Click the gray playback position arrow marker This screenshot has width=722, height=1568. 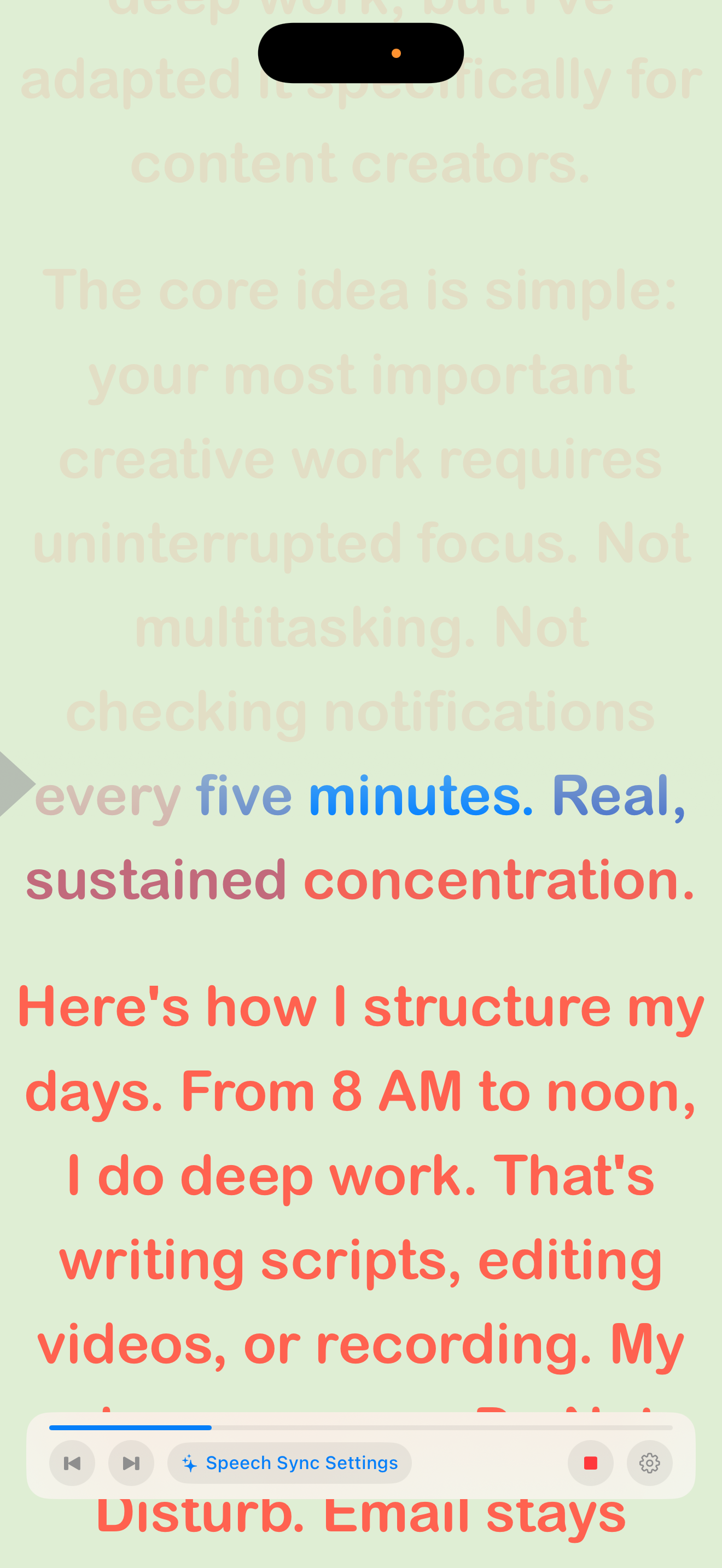(12, 785)
